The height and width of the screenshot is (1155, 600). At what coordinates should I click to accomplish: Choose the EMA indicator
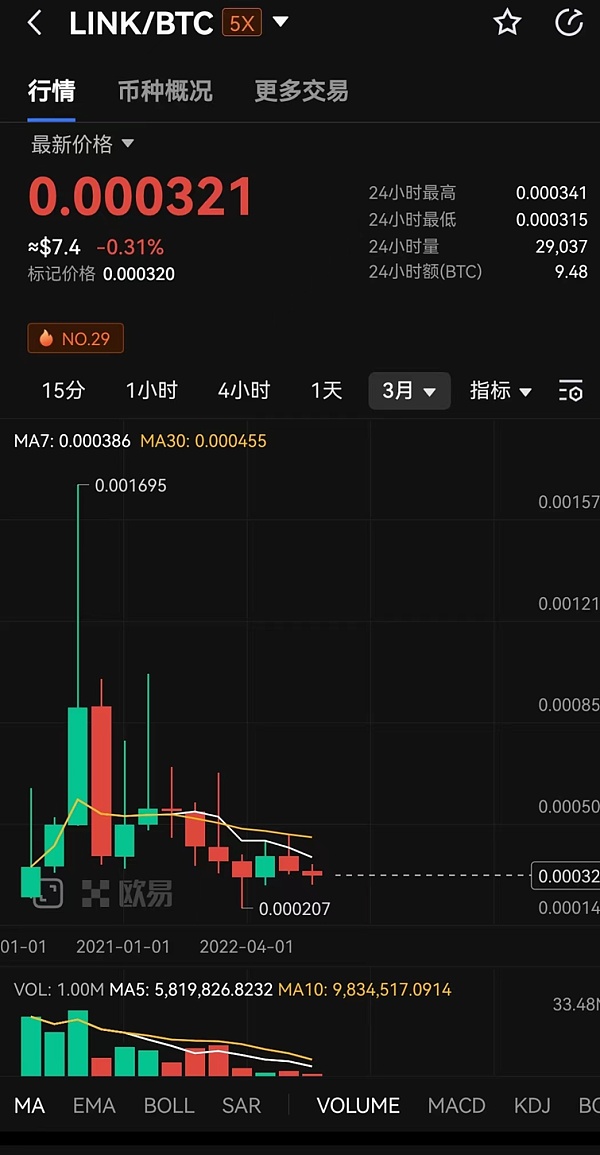coord(94,1105)
